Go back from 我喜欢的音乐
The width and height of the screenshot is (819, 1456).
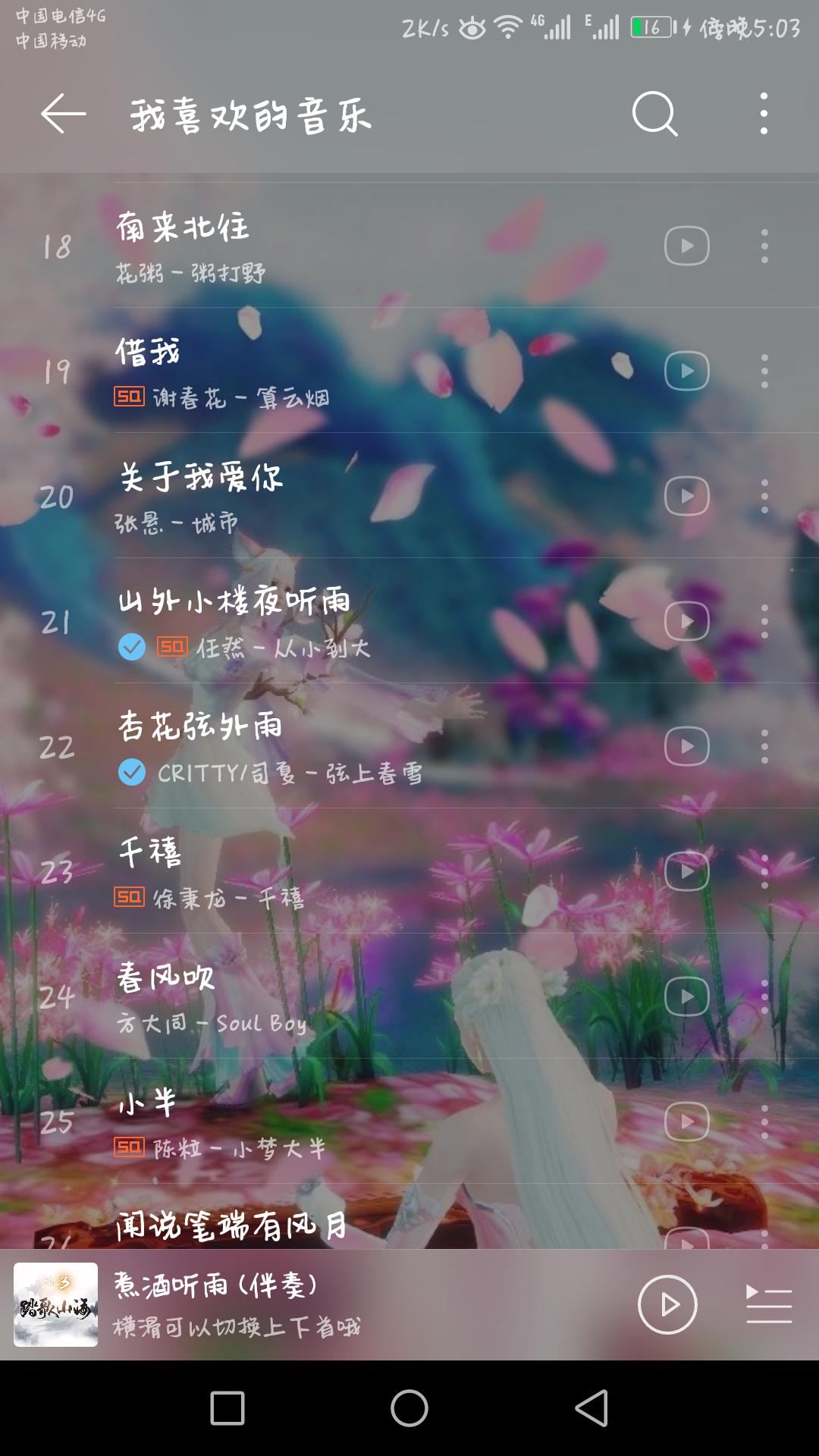63,115
